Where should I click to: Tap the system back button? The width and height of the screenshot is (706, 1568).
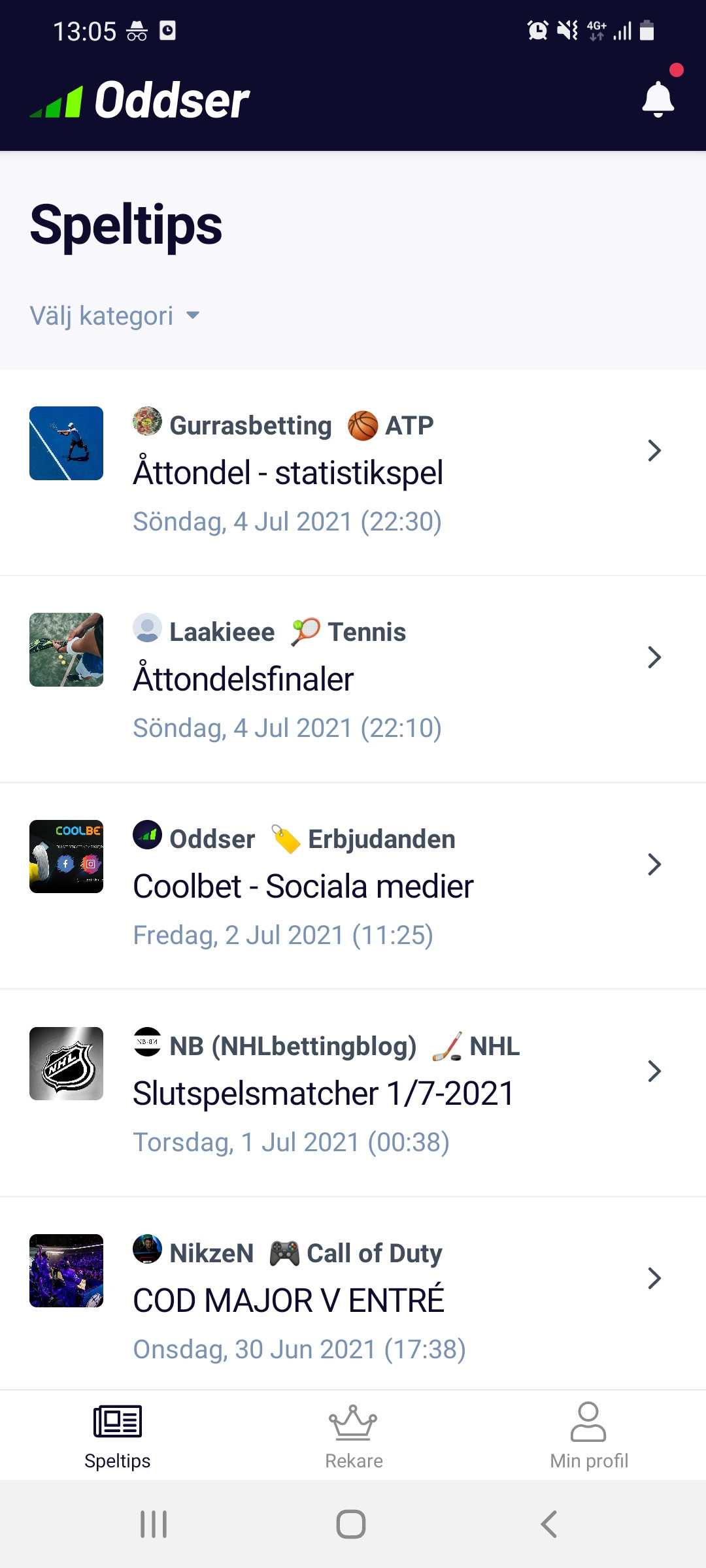click(x=549, y=1524)
